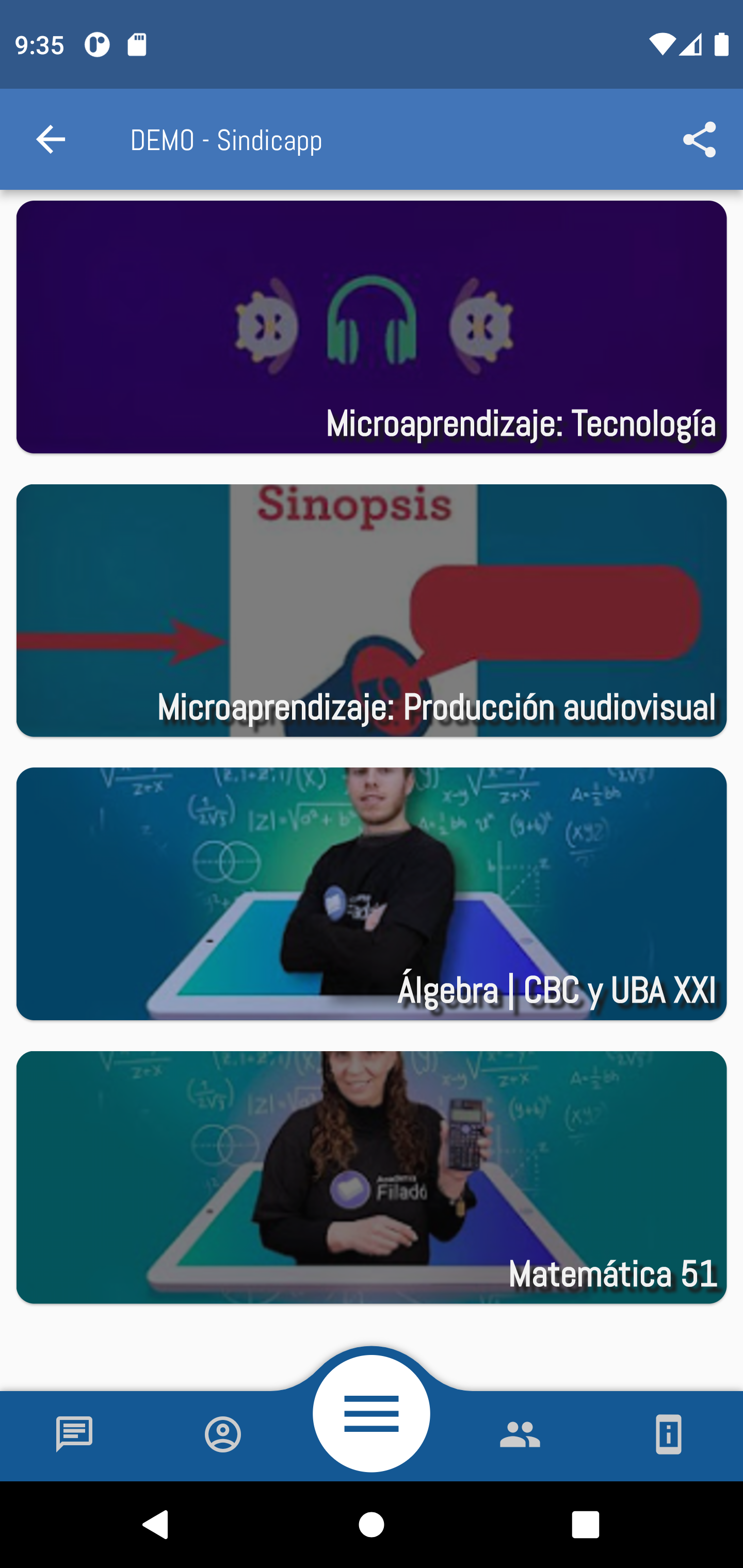Viewport: 743px width, 1568px height.
Task: Switch to the people group tab
Action: tap(520, 1434)
